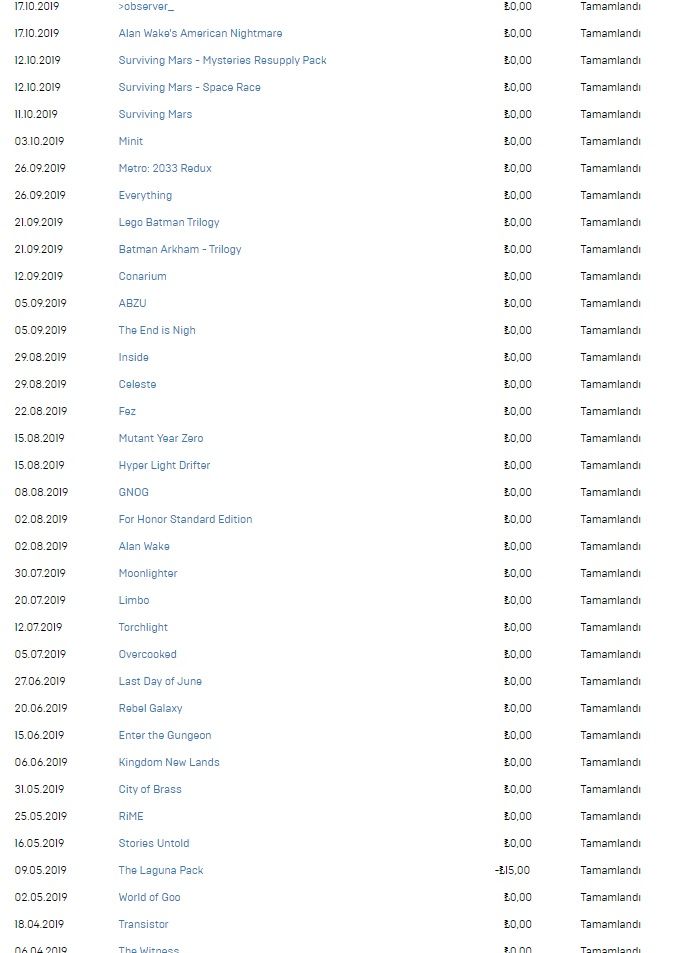This screenshot has height=953, width=675.
Task: Open Batman Arkham - Trilogy link
Action: coord(180,250)
